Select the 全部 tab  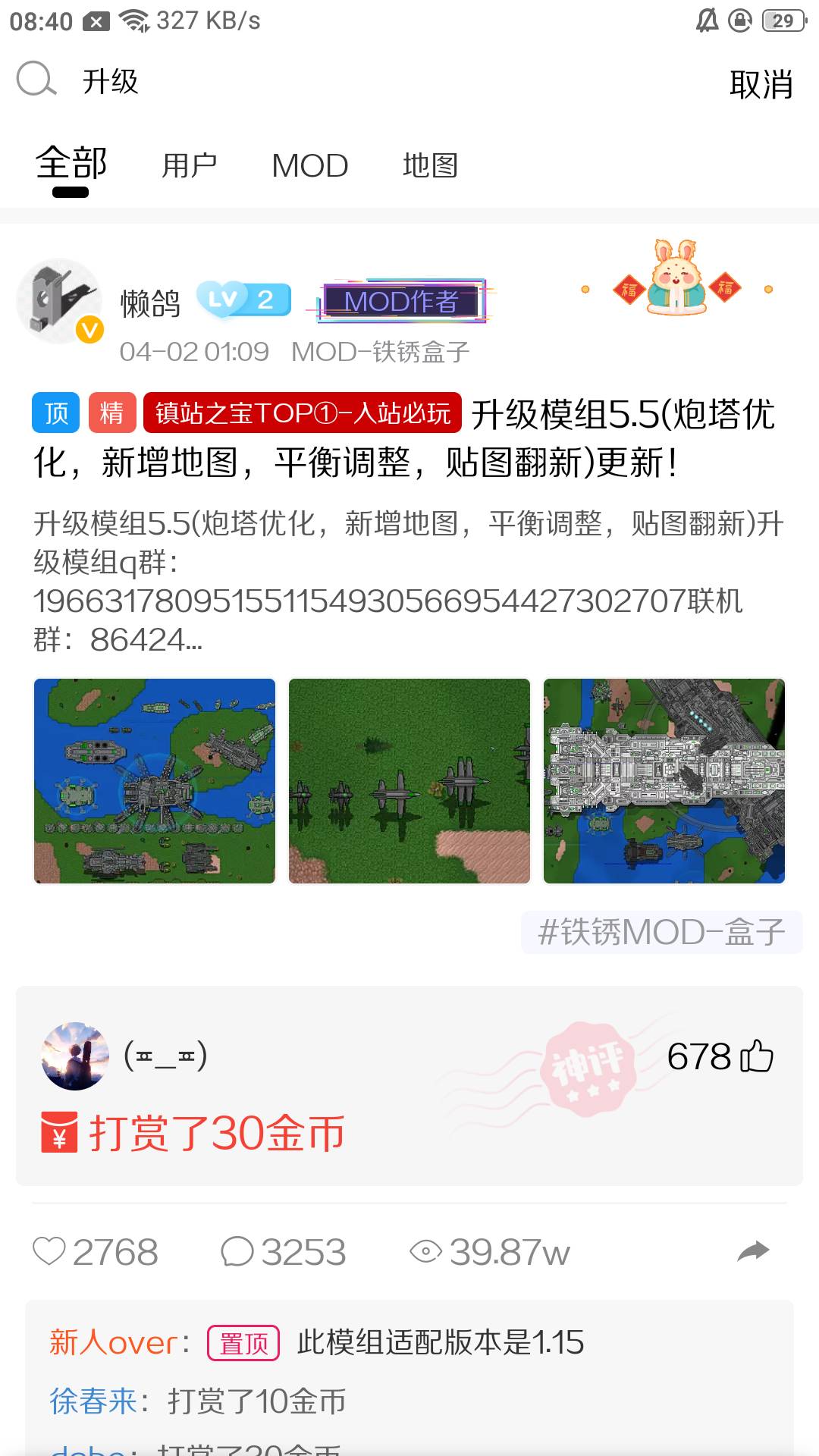(x=71, y=164)
